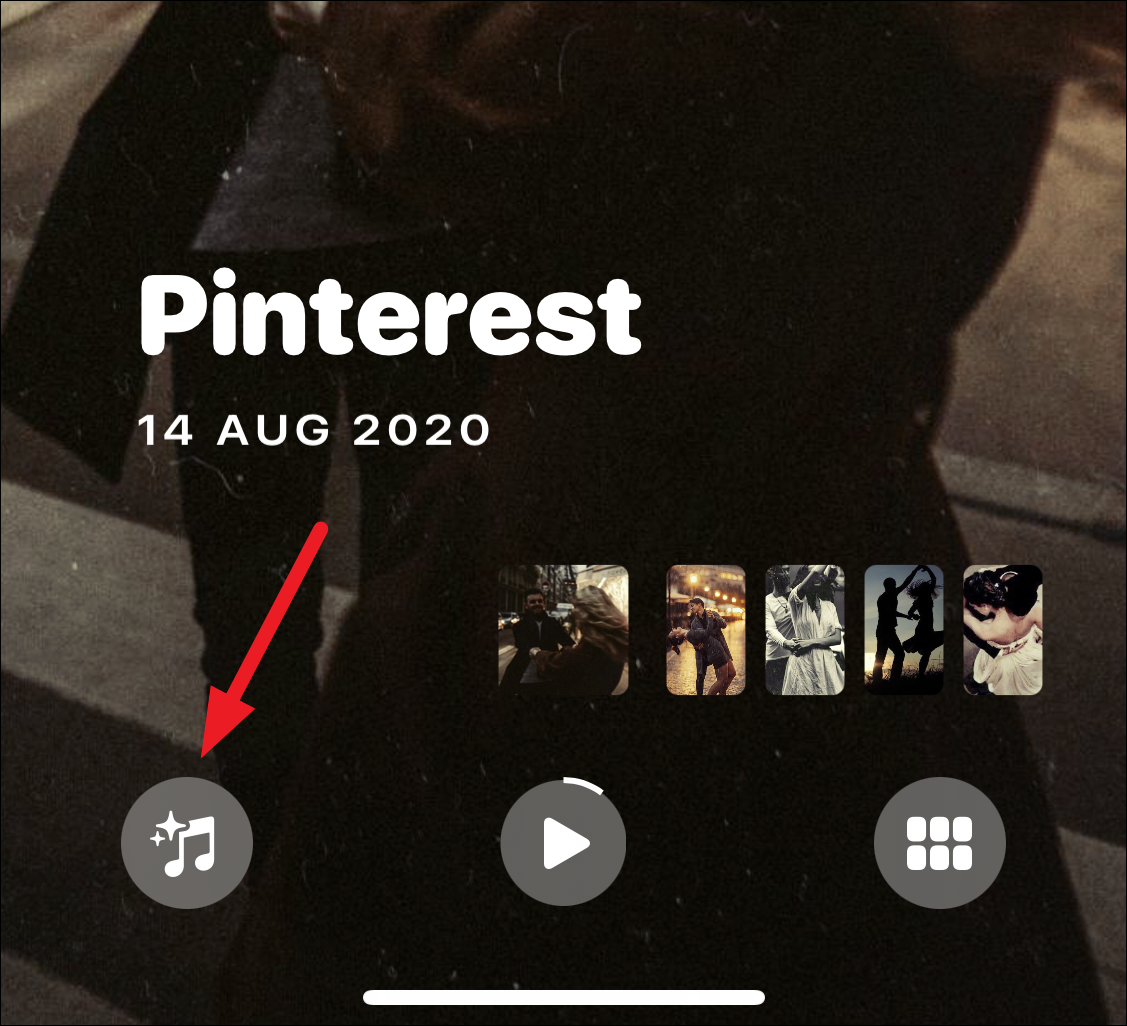
Task: Select the white dress dancing couple photo
Action: tap(804, 630)
